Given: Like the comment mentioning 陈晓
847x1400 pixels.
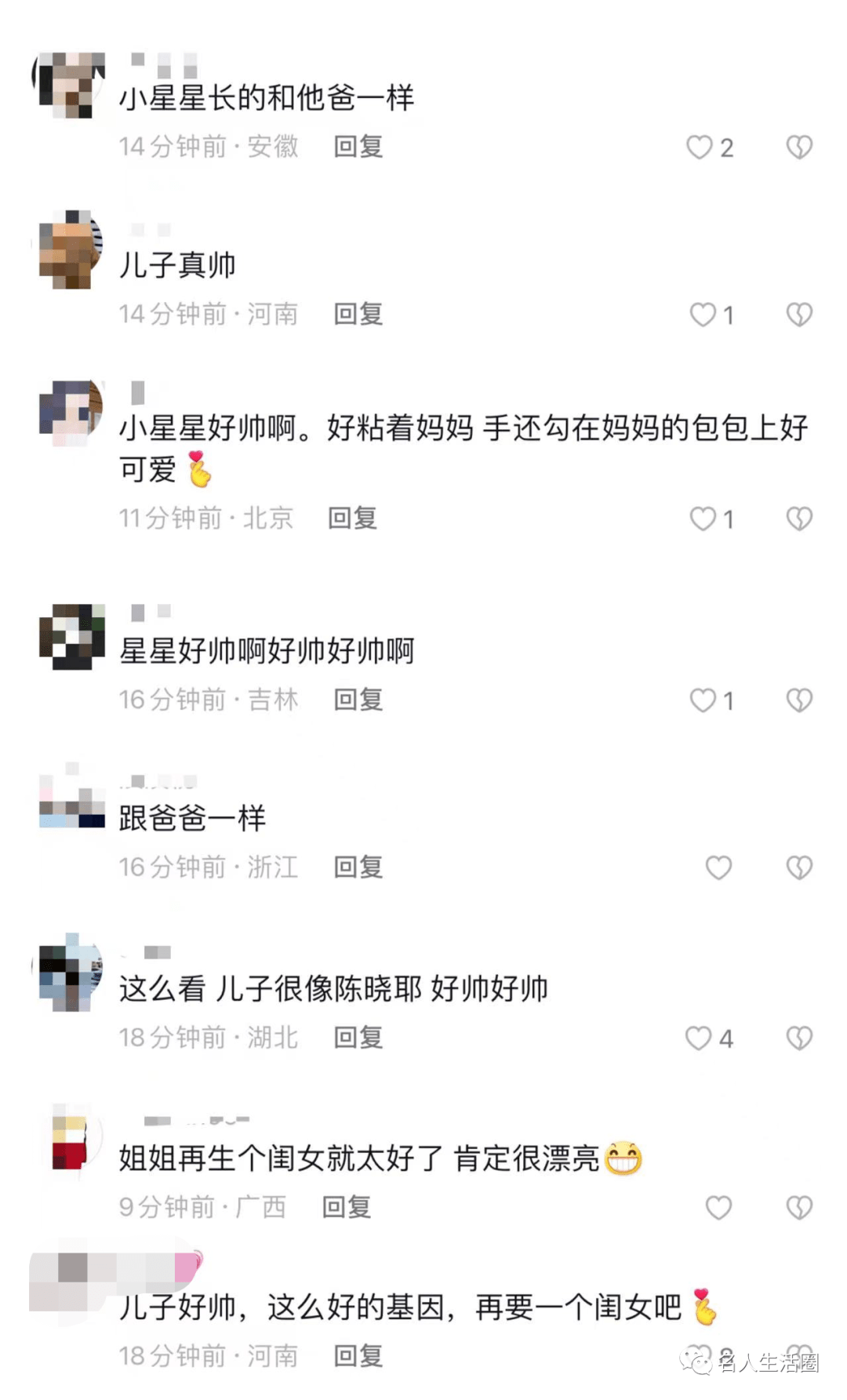Looking at the screenshot, I should pyautogui.click(x=699, y=1038).
